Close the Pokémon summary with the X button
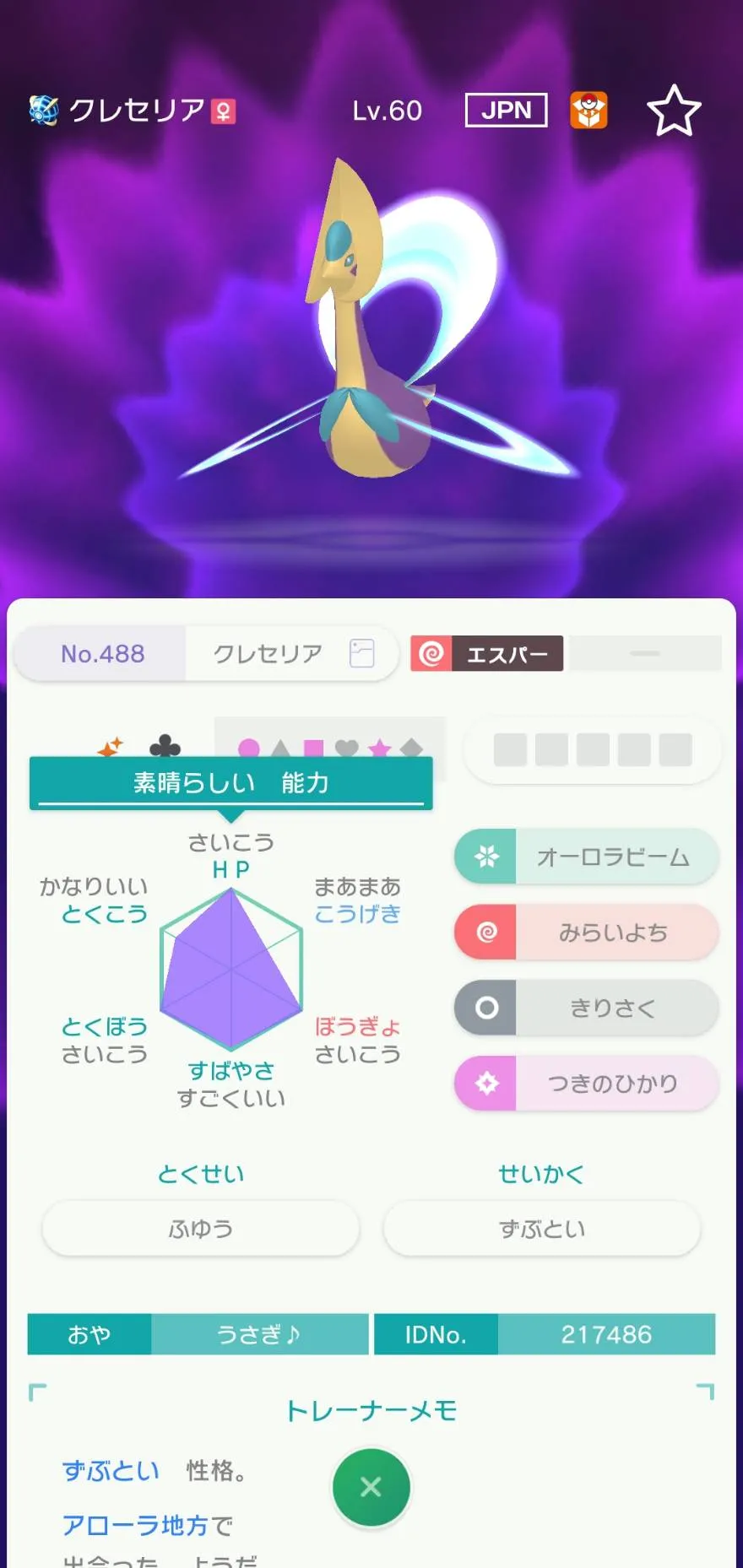 click(371, 1487)
